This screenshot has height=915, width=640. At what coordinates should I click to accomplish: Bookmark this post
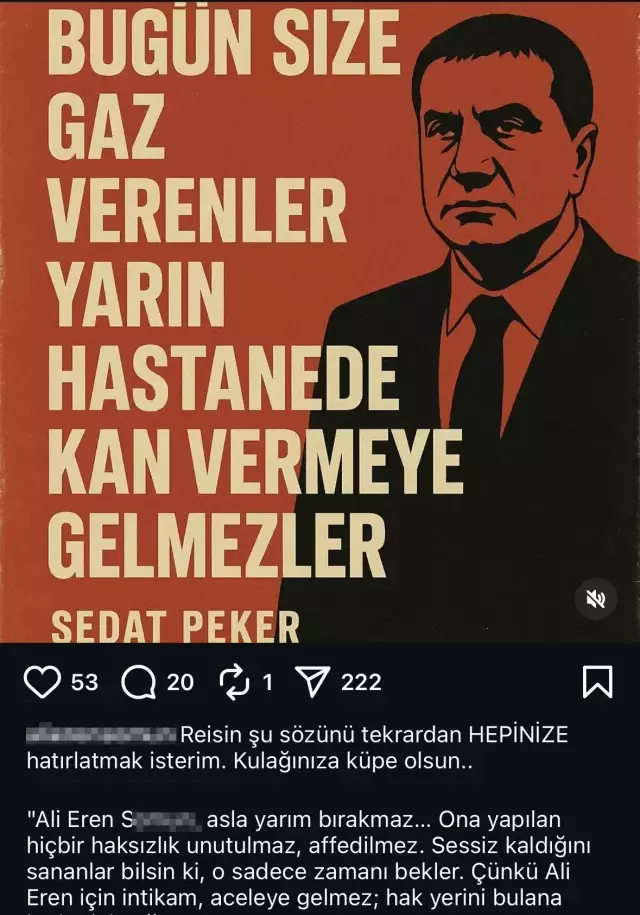pos(597,682)
